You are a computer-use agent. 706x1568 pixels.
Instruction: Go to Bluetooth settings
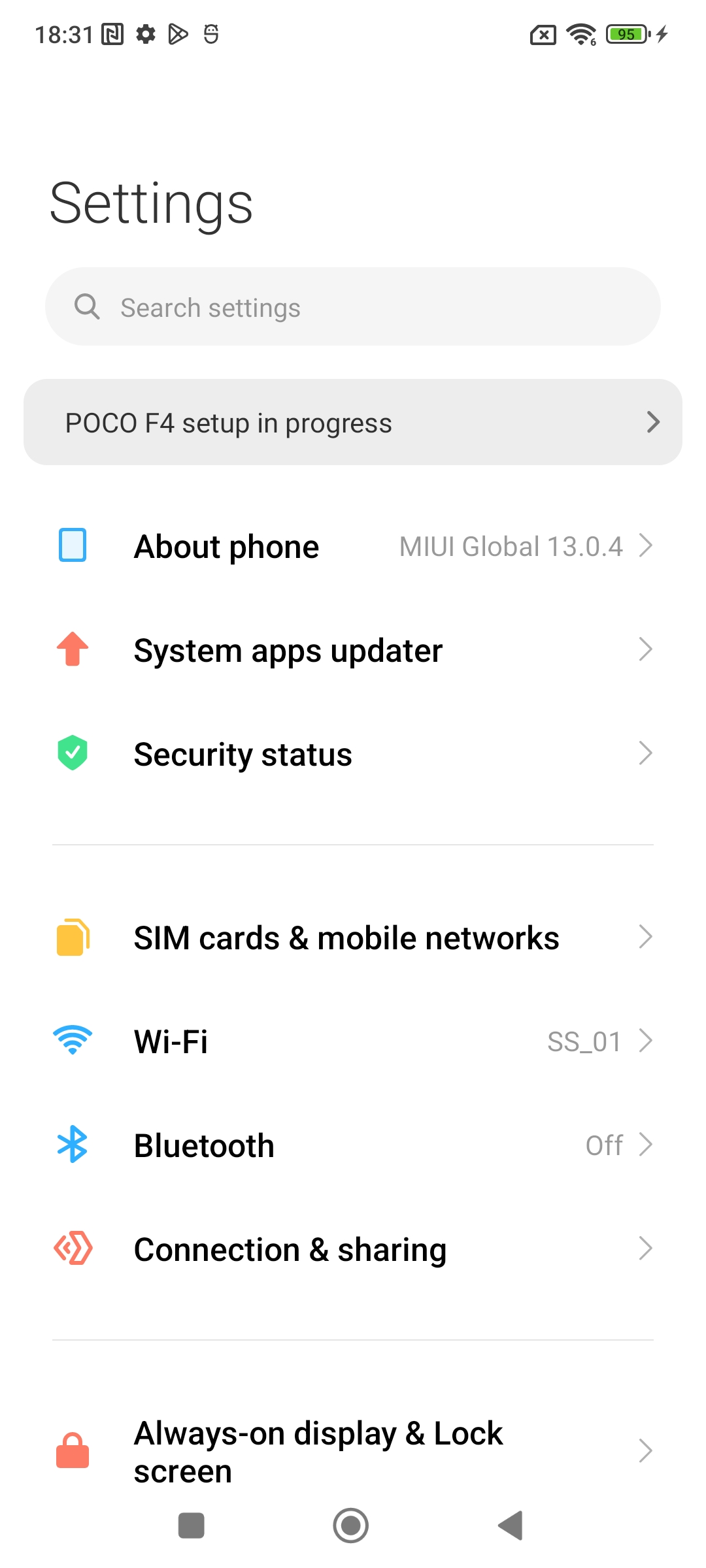coord(353,1145)
